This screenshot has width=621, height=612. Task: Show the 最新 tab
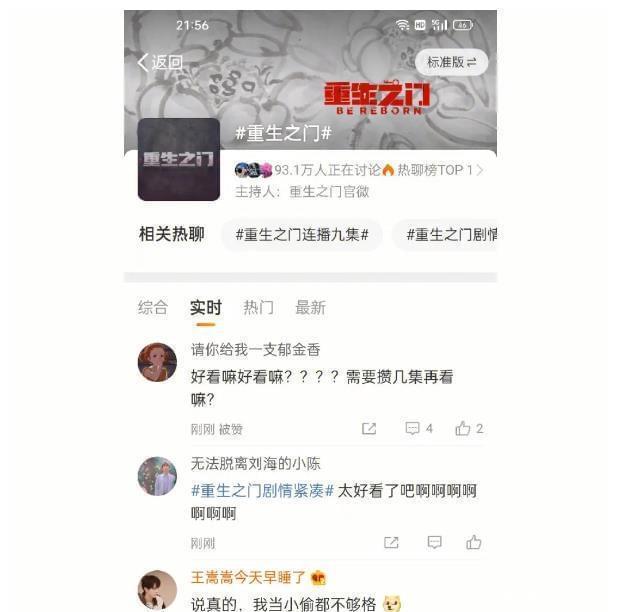click(310, 308)
